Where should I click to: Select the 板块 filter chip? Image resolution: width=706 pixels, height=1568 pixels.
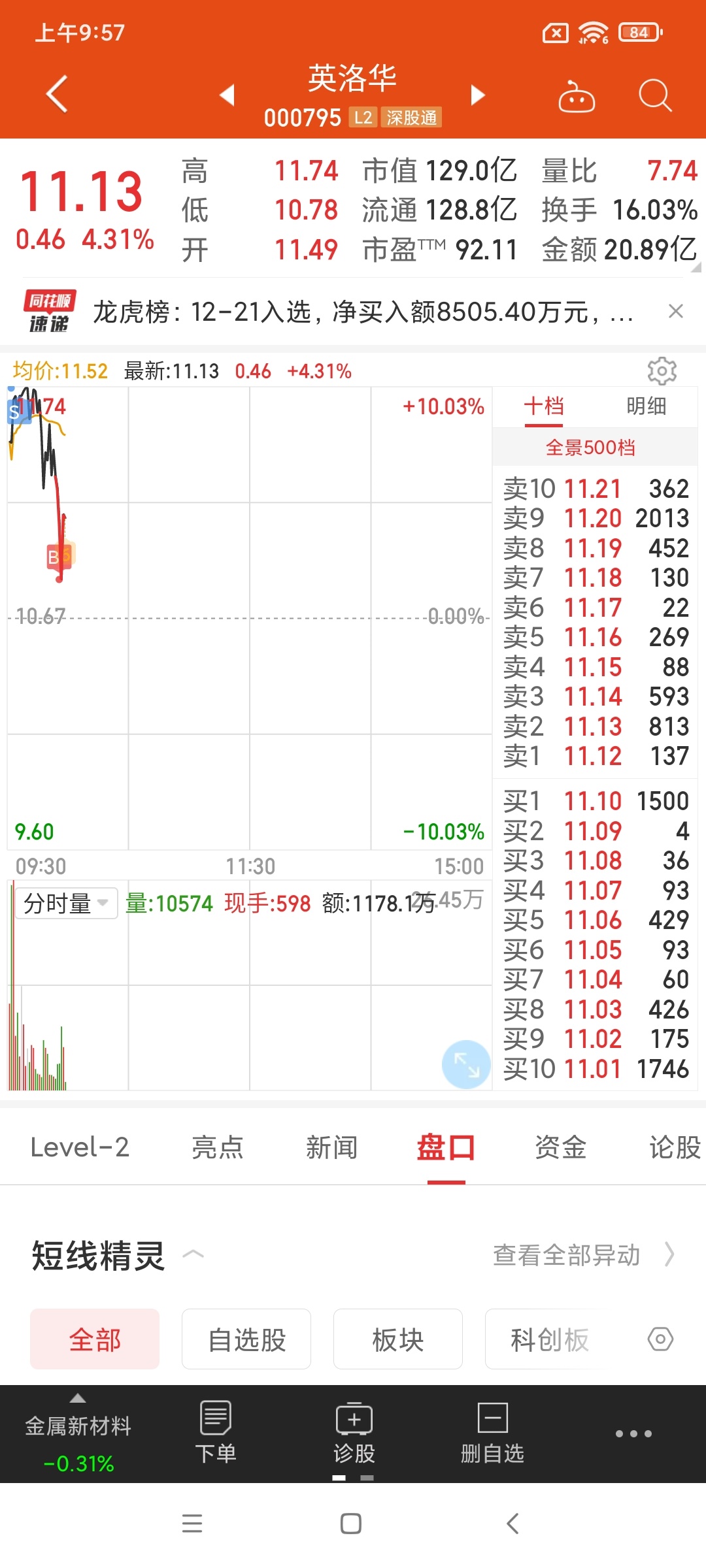[x=398, y=1339]
